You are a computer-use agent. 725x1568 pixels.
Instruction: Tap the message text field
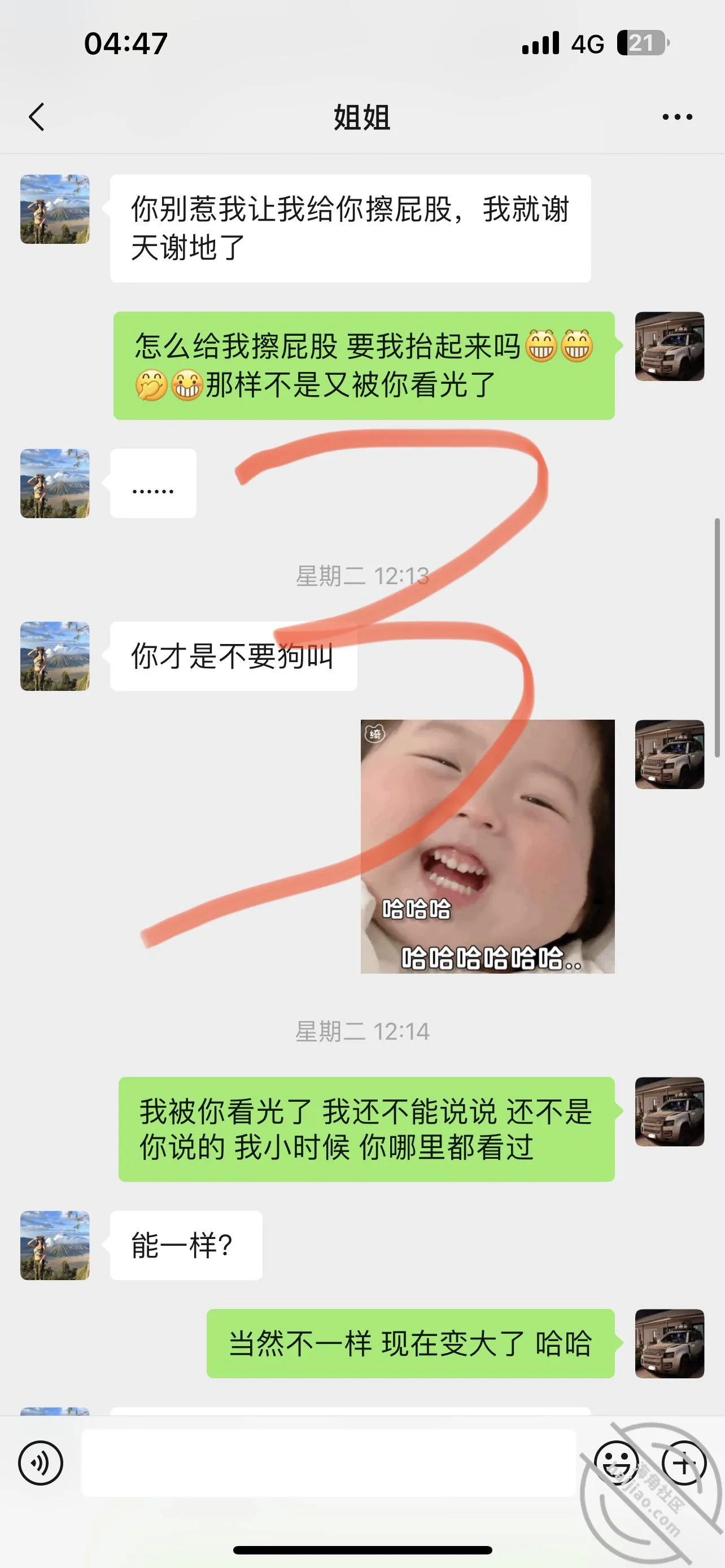click(x=328, y=1462)
